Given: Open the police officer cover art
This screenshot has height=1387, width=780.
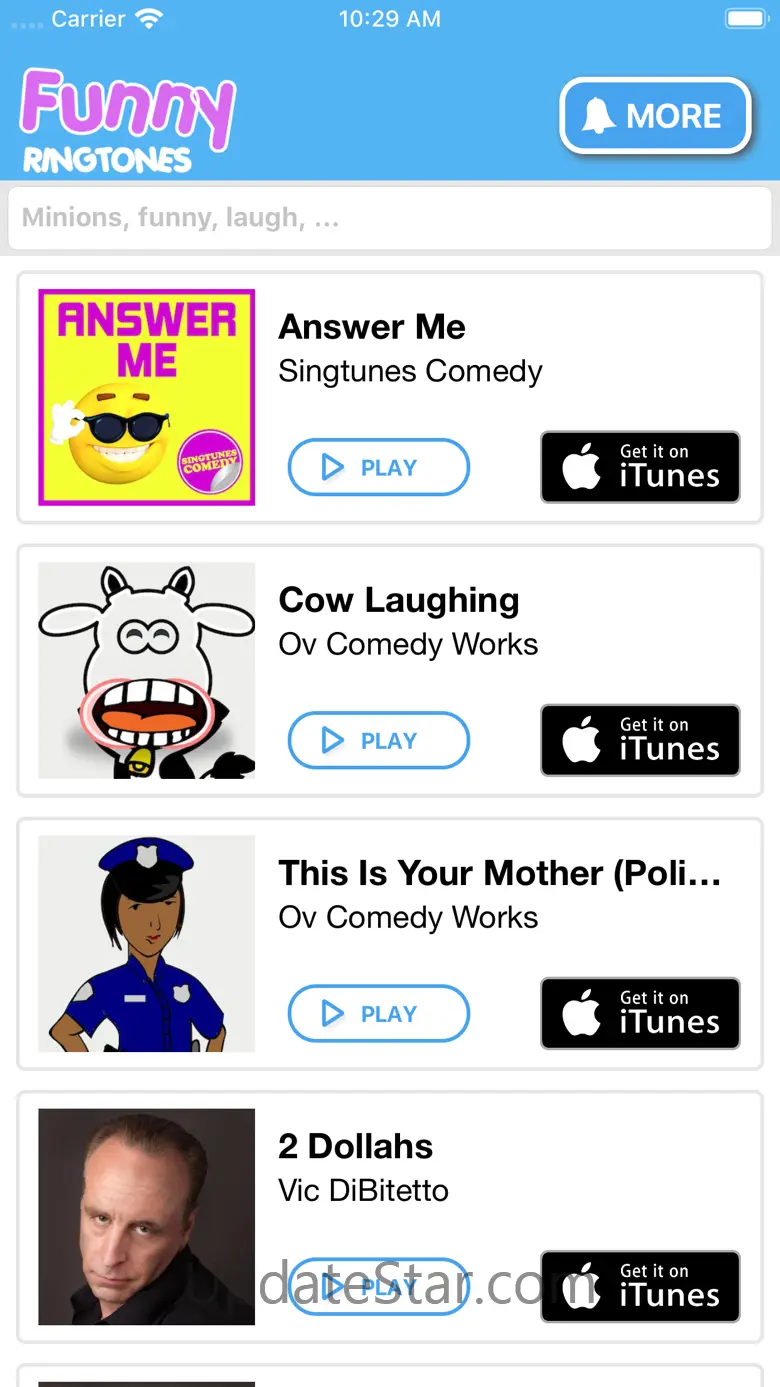Looking at the screenshot, I should click(x=147, y=943).
